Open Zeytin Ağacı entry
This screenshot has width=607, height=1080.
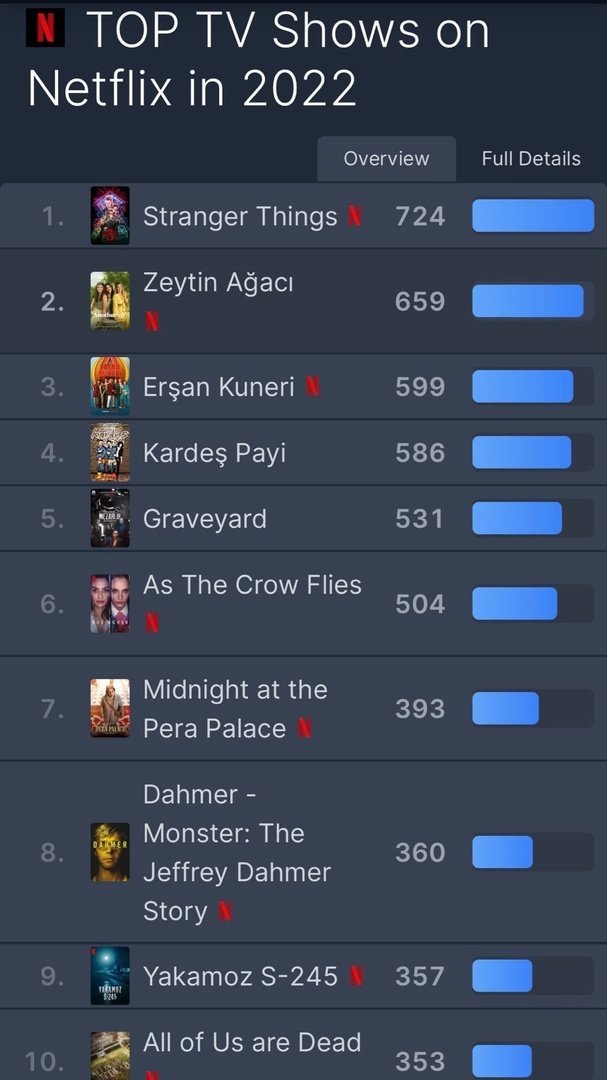(x=303, y=302)
